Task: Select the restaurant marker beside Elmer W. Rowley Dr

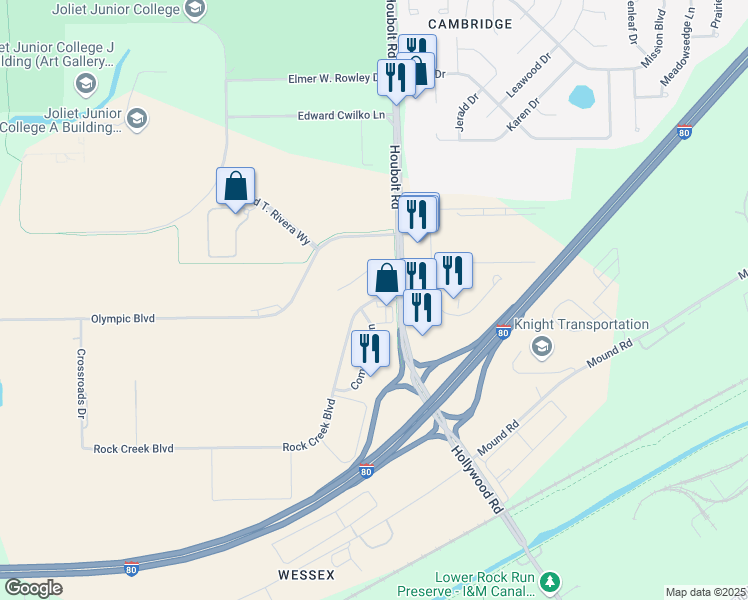Action: click(x=396, y=78)
